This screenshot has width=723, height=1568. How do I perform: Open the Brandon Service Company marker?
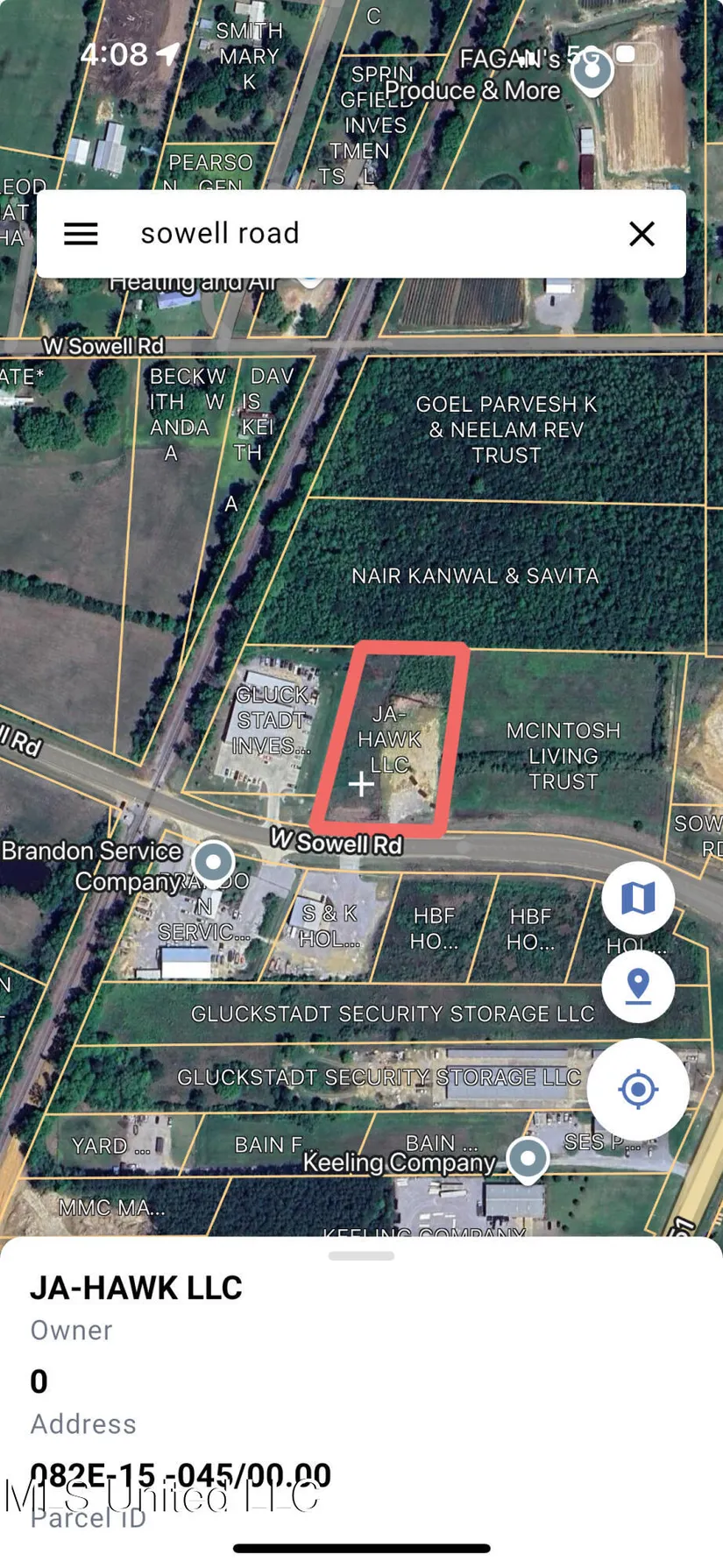coord(213,862)
